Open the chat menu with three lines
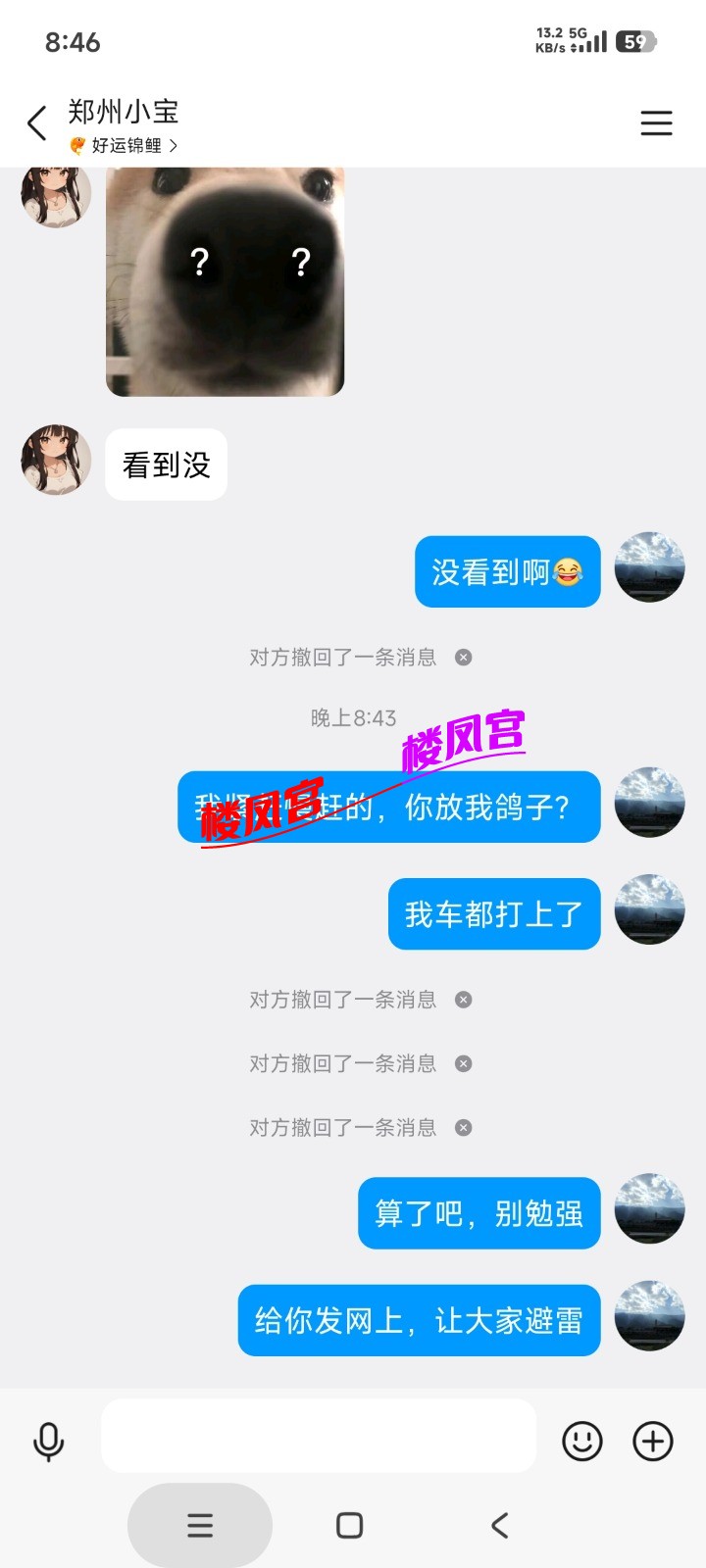Screen dimensions: 706x1568 pos(656,123)
